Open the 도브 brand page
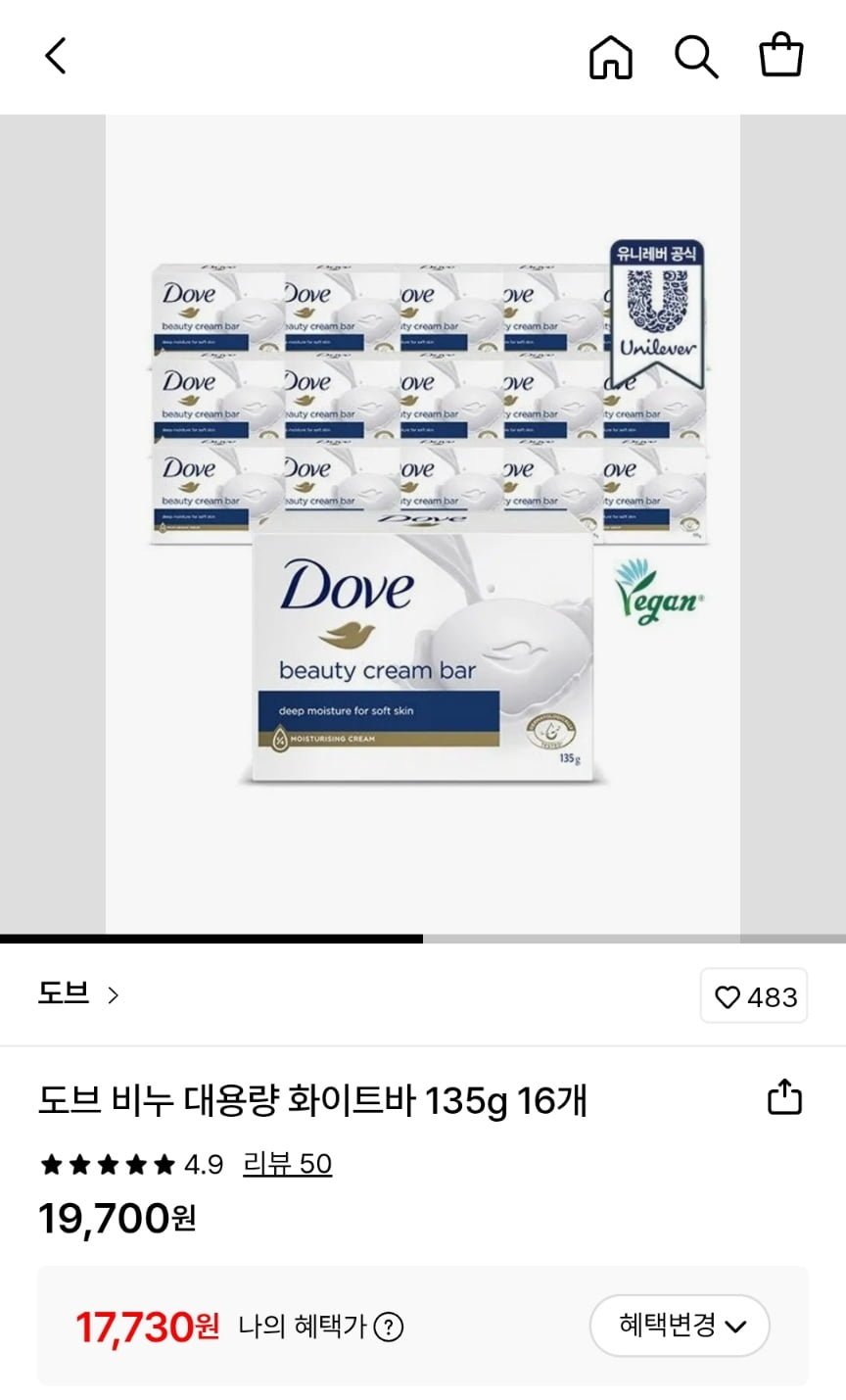Image resolution: width=846 pixels, height=1400 pixels. click(x=78, y=994)
